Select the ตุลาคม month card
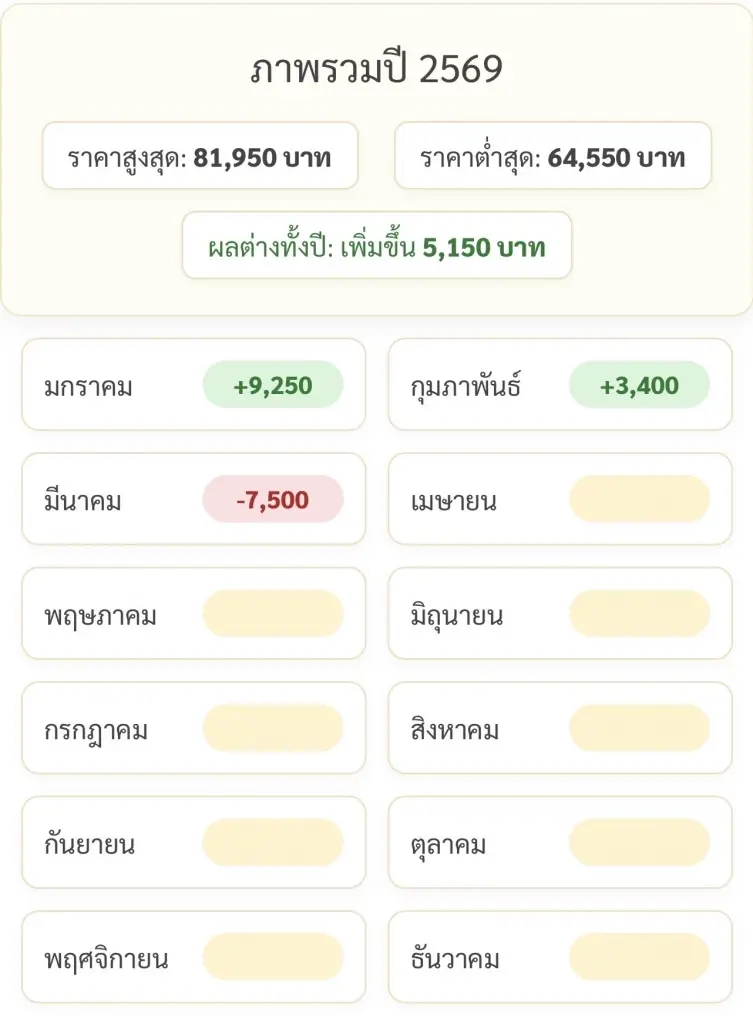Image resolution: width=753 pixels, height=1024 pixels. click(559, 842)
